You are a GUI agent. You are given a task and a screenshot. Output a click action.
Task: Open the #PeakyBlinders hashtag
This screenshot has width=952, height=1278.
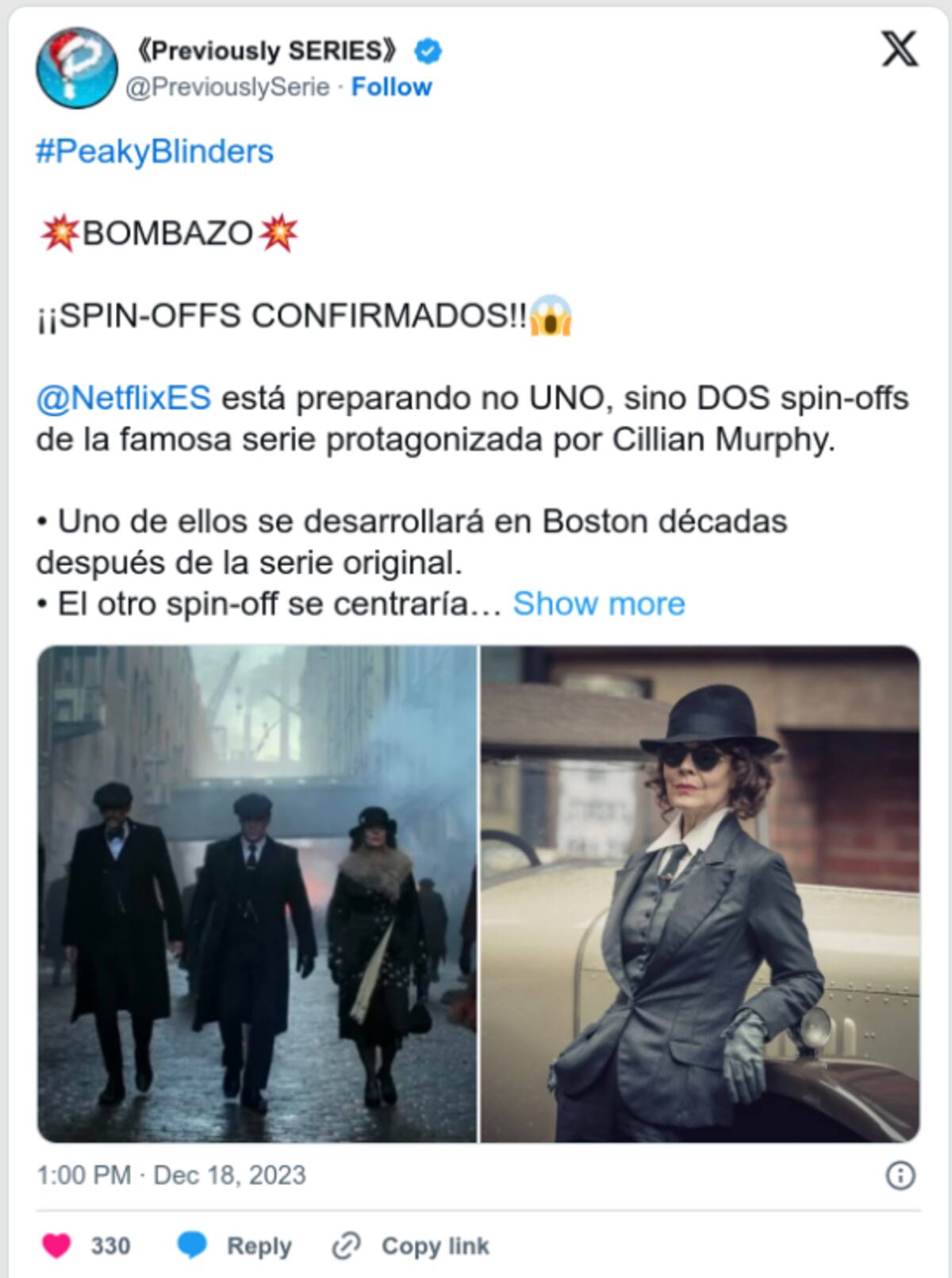click(x=155, y=151)
